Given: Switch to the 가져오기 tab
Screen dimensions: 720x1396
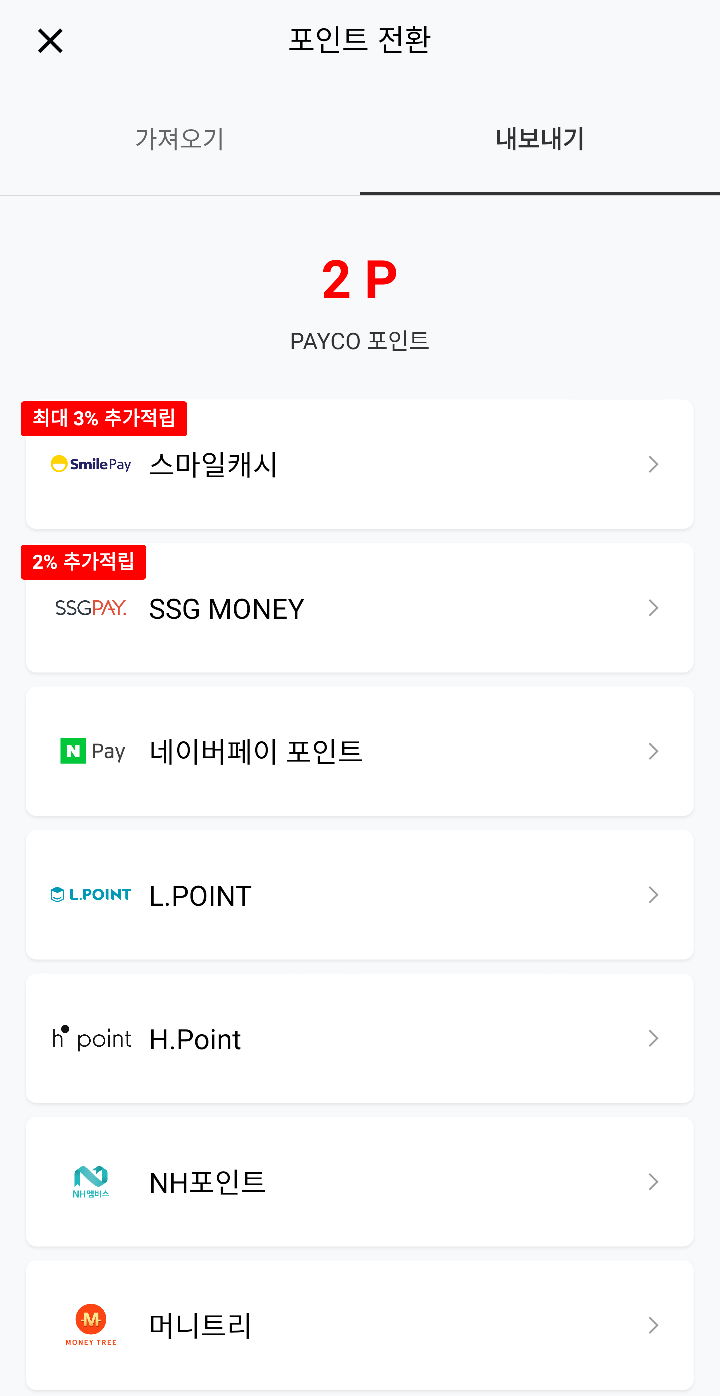Looking at the screenshot, I should tap(180, 139).
